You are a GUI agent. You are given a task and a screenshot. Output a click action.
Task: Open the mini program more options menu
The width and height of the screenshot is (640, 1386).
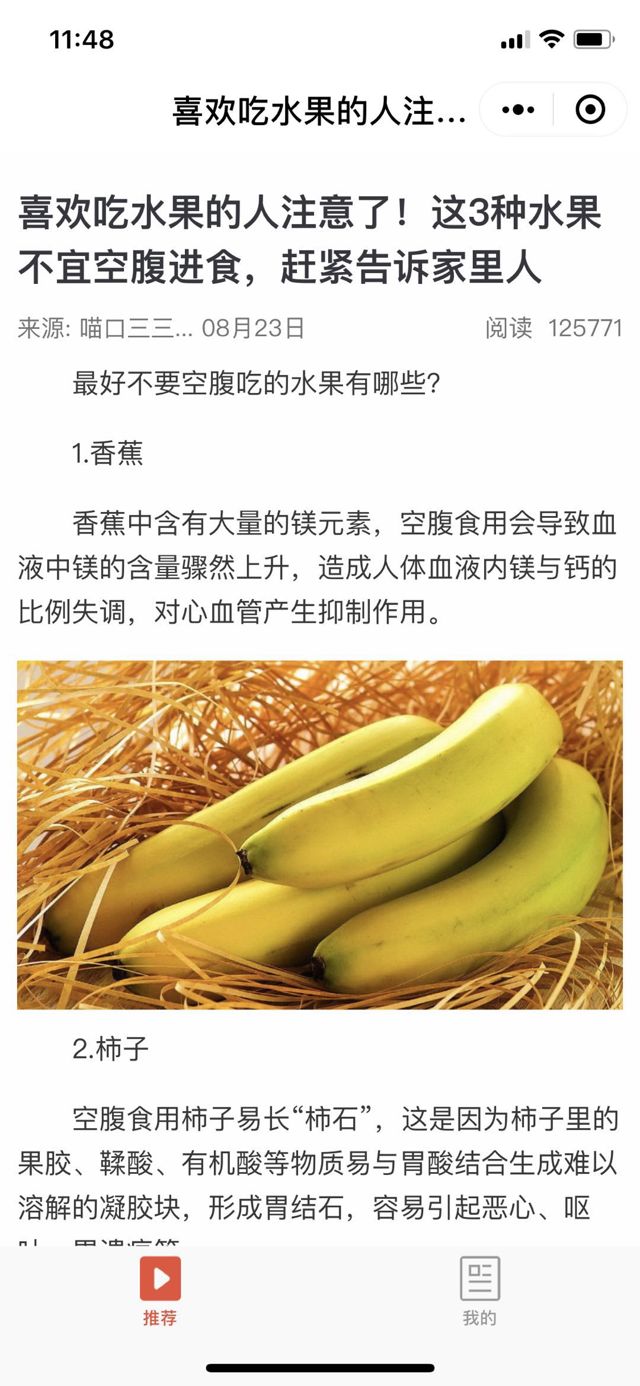pos(518,110)
